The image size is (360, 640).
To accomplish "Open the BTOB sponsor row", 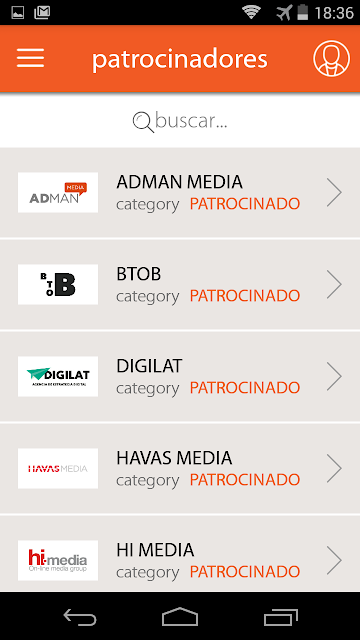I will tap(180, 284).
